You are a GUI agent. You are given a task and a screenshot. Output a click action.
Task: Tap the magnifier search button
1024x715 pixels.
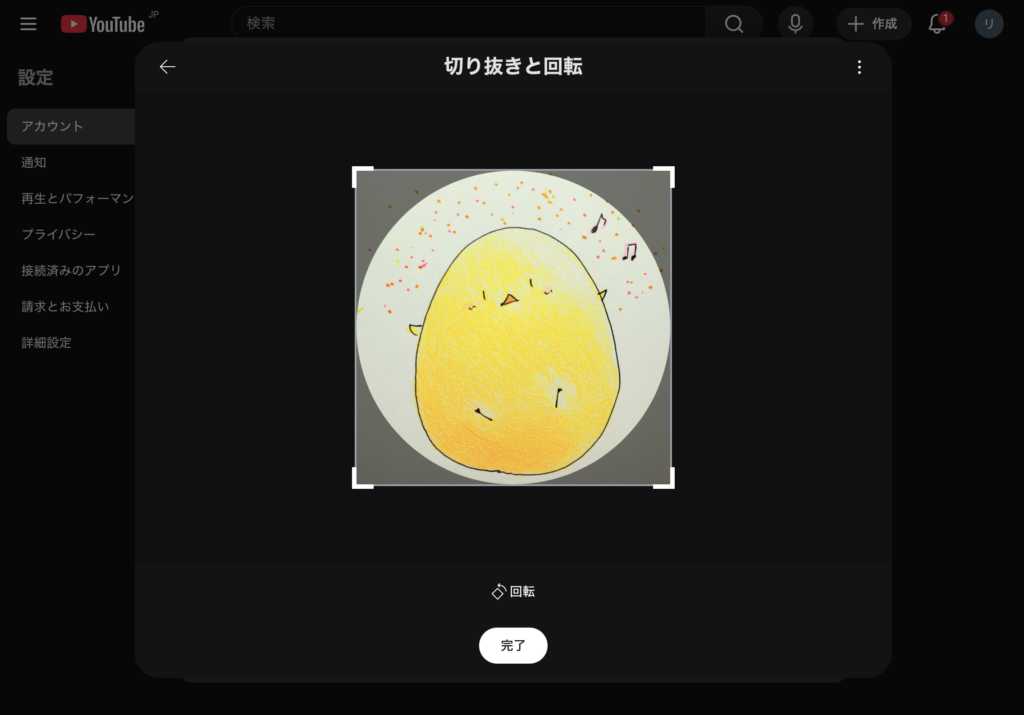[x=734, y=24]
